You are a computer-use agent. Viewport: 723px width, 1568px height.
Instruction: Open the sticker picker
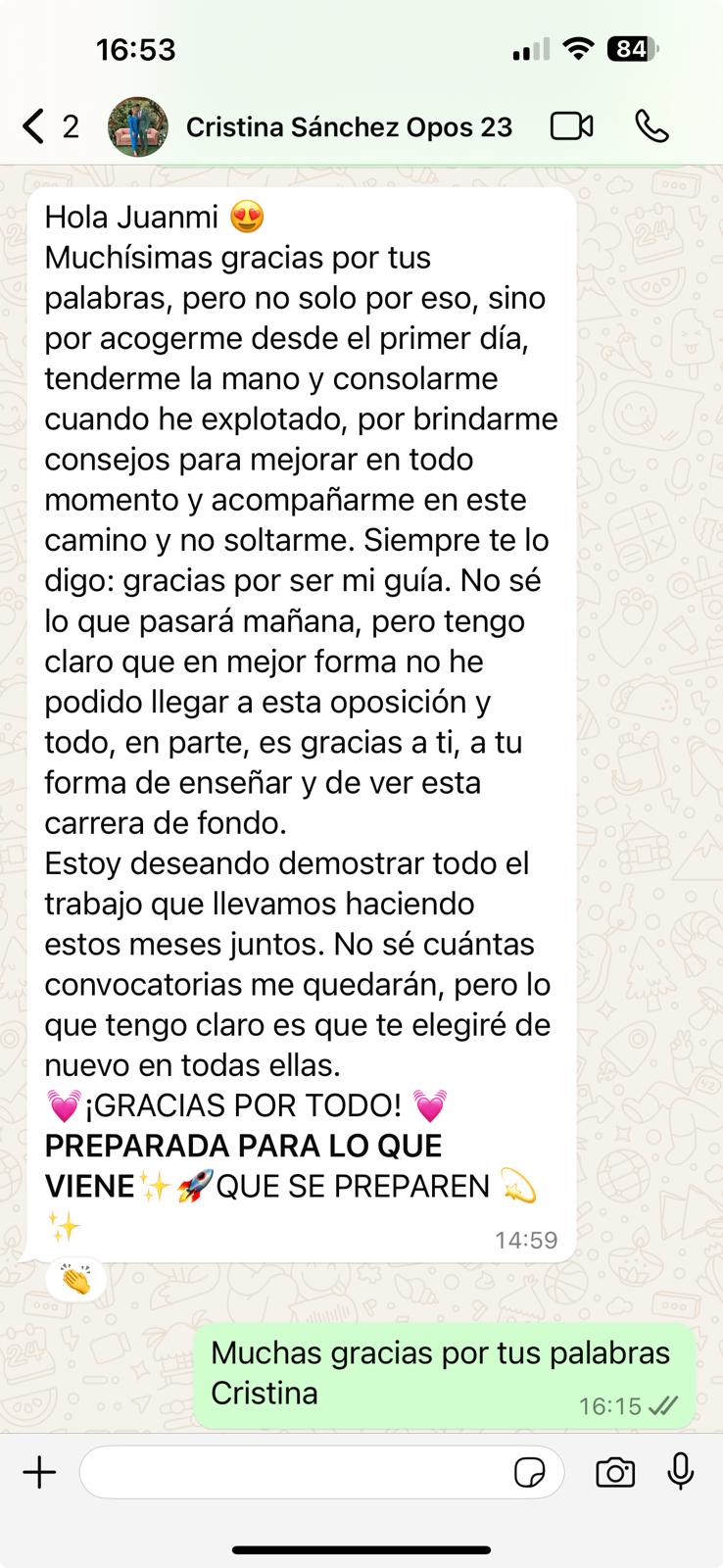tap(530, 1473)
